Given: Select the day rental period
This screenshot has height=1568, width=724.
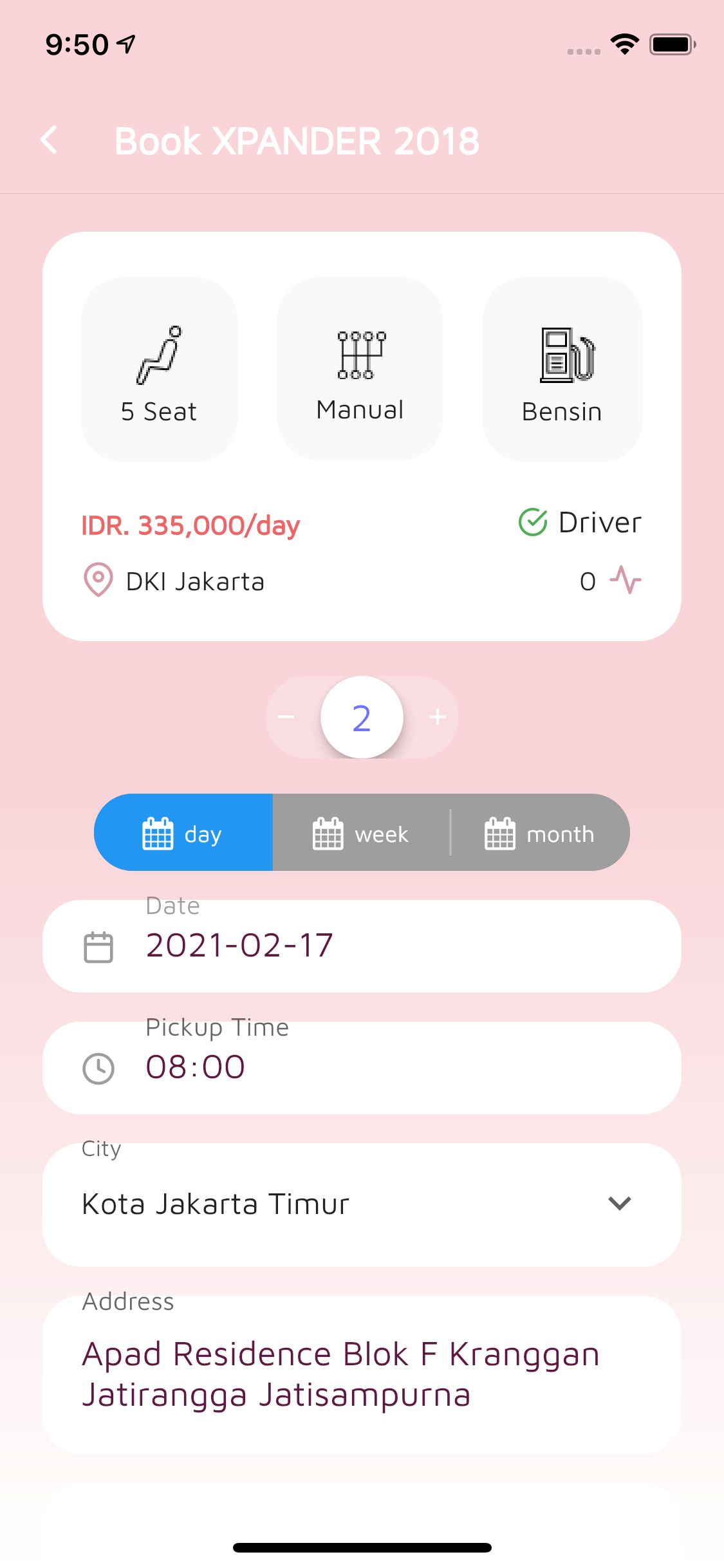Looking at the screenshot, I should point(183,833).
